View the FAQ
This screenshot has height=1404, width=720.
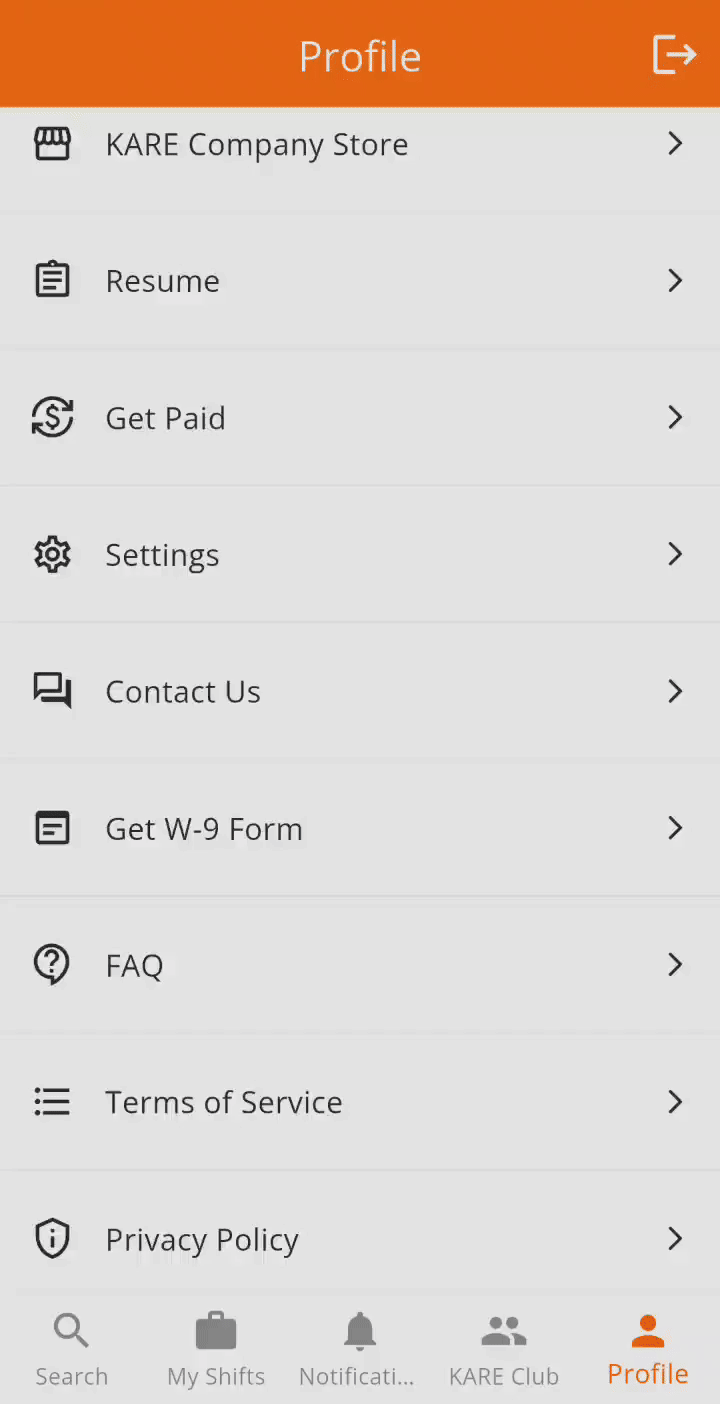[360, 966]
